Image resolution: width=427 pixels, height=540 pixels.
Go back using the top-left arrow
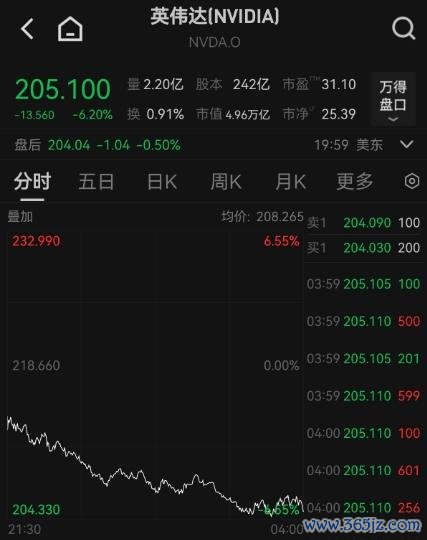coord(27,29)
